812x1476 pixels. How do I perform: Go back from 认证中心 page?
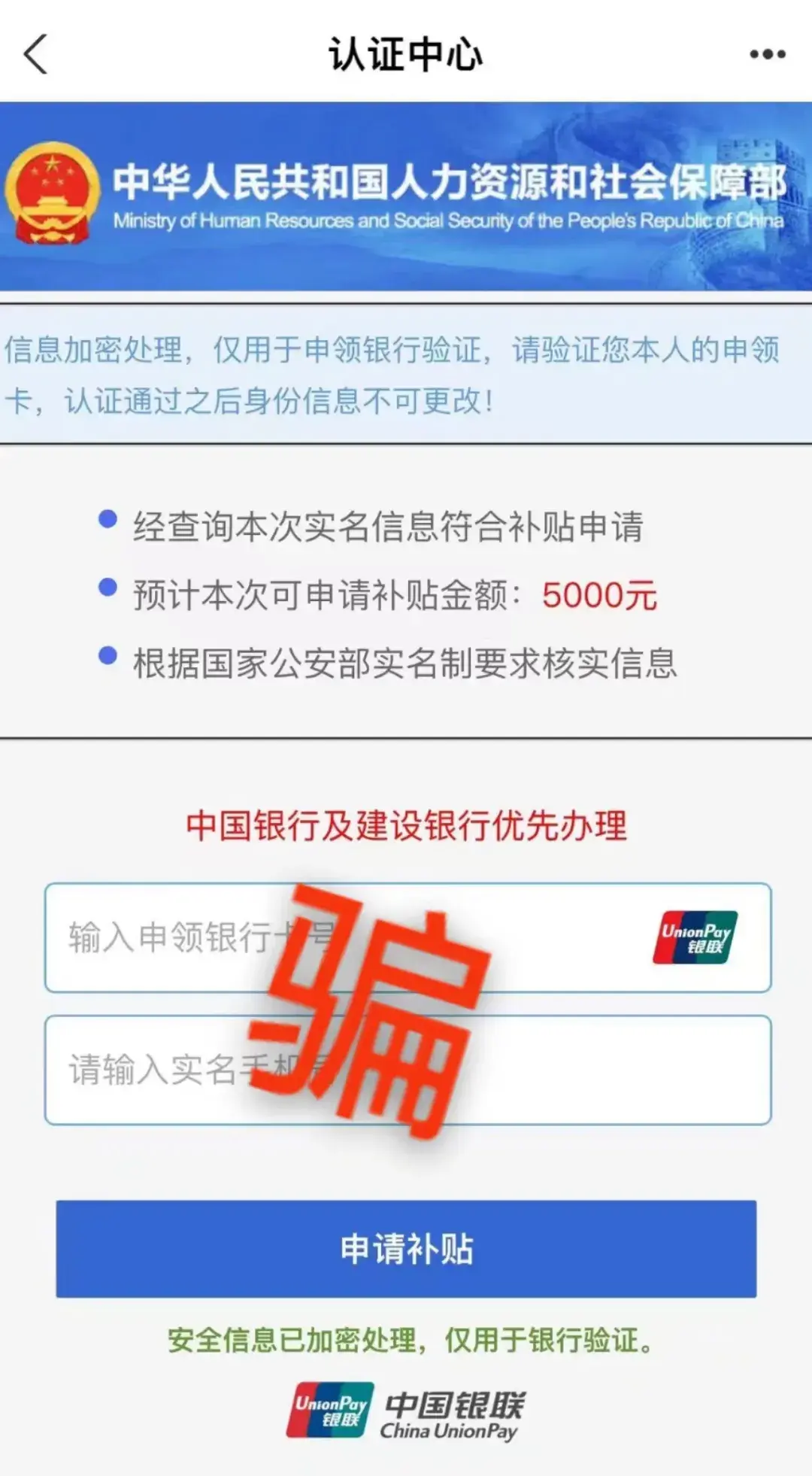coord(35,54)
